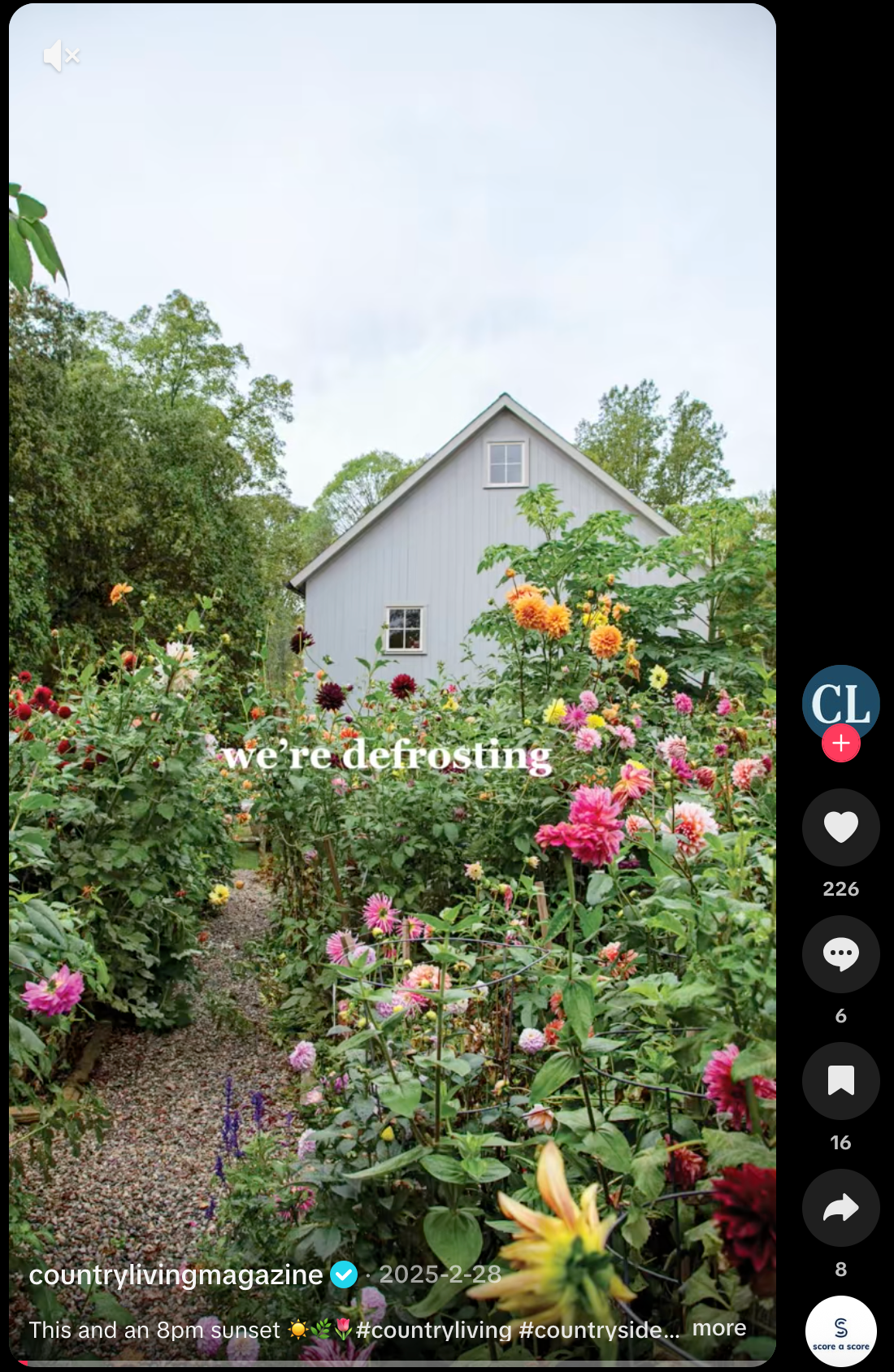Open the CL profile avatar
Viewport: 894px width, 1372px height.
(840, 700)
